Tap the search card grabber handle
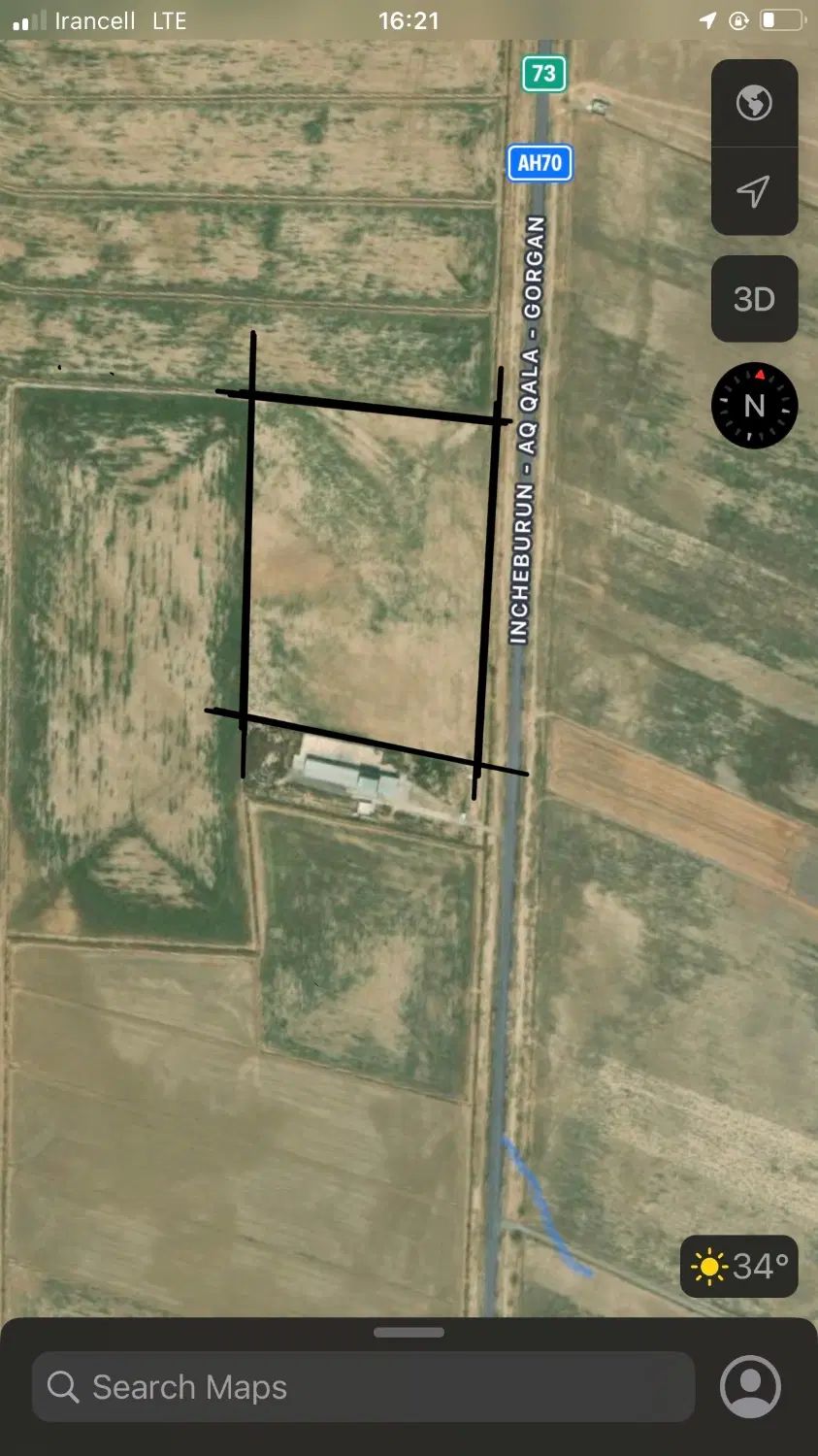 pyautogui.click(x=409, y=1333)
